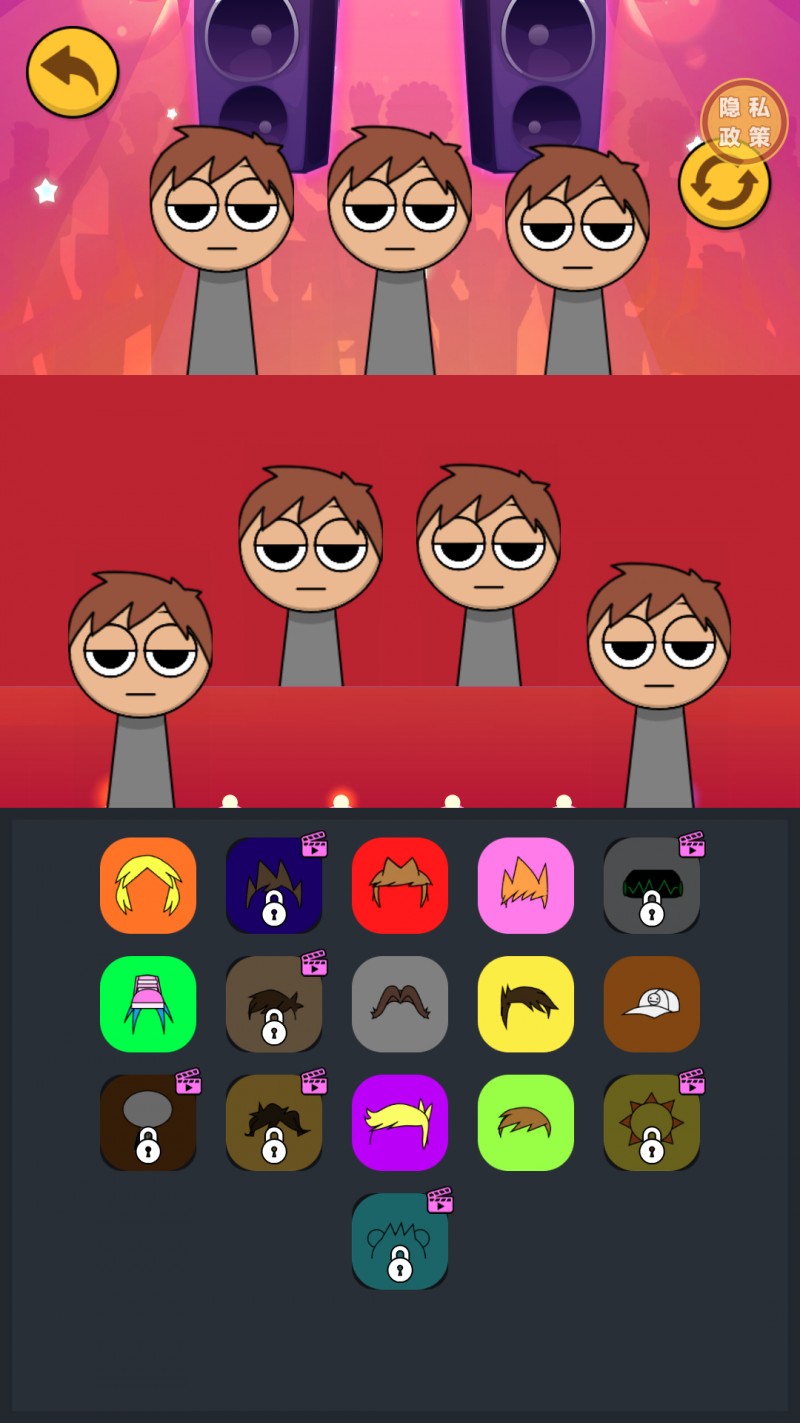Pick the dark swoosh hair on yellow tile
Image resolution: width=800 pixels, height=1423 pixels.
[x=526, y=1004]
